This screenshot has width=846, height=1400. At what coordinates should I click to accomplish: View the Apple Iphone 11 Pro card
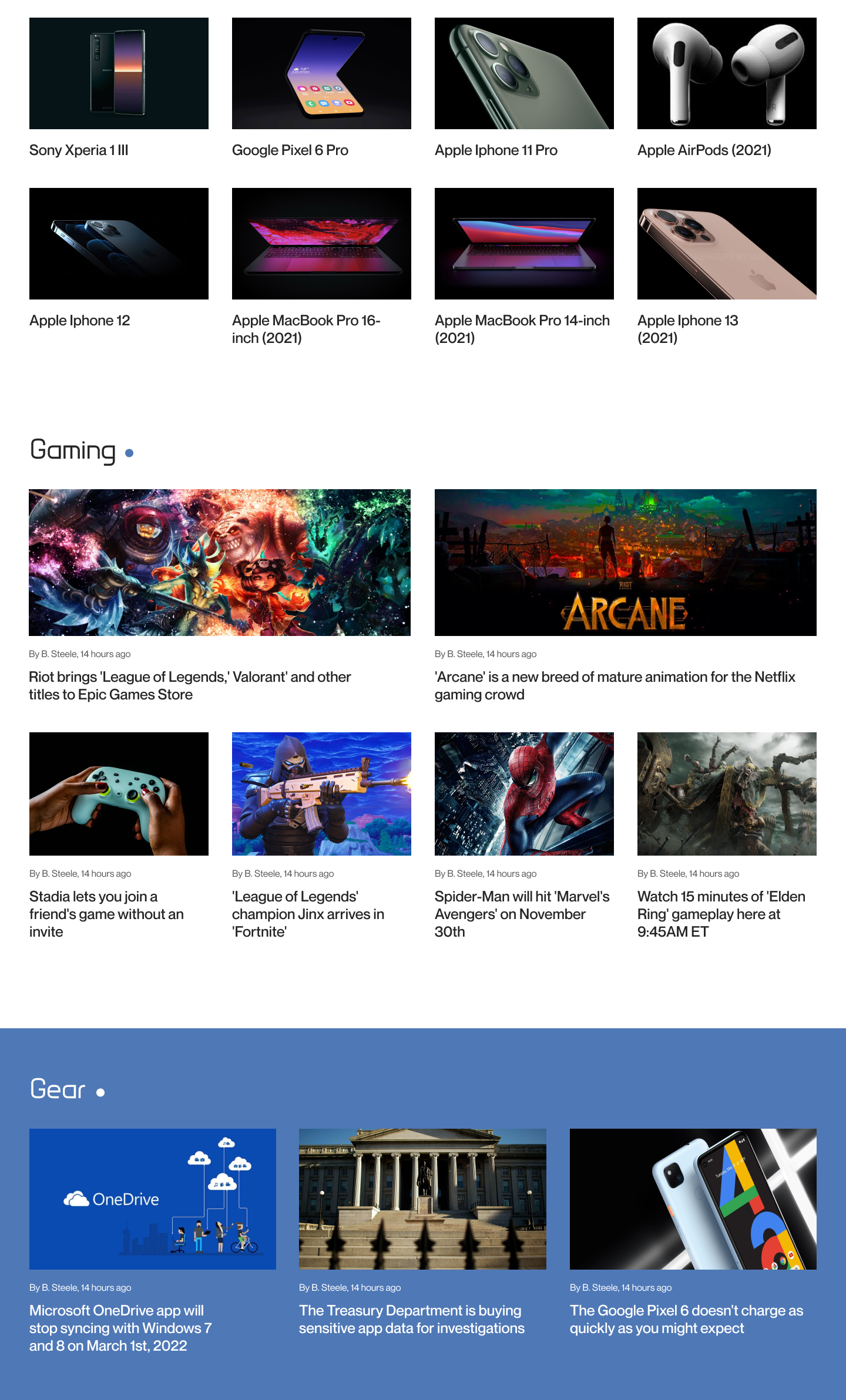[x=496, y=150]
